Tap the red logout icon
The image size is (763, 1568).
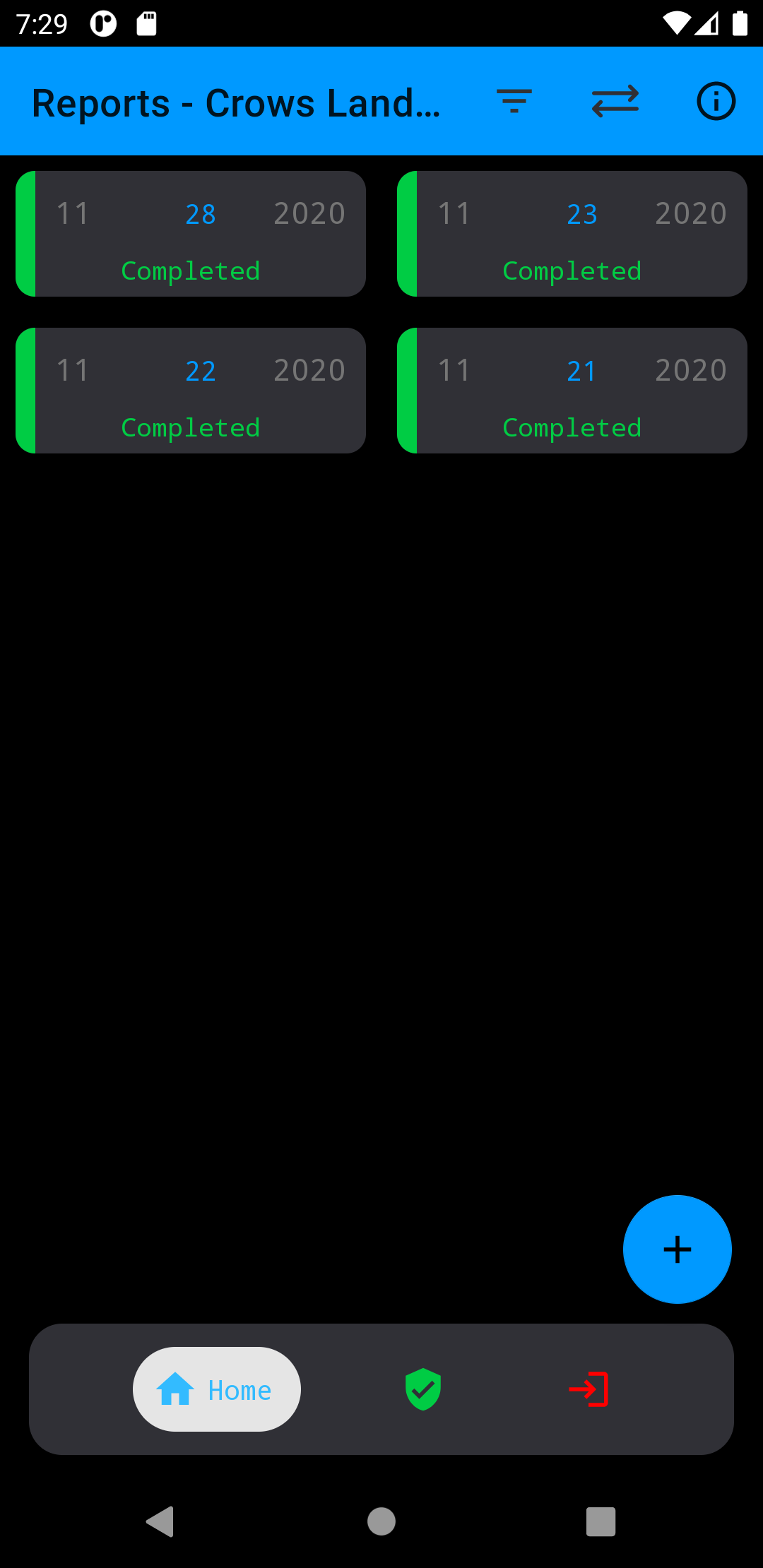[588, 1389]
